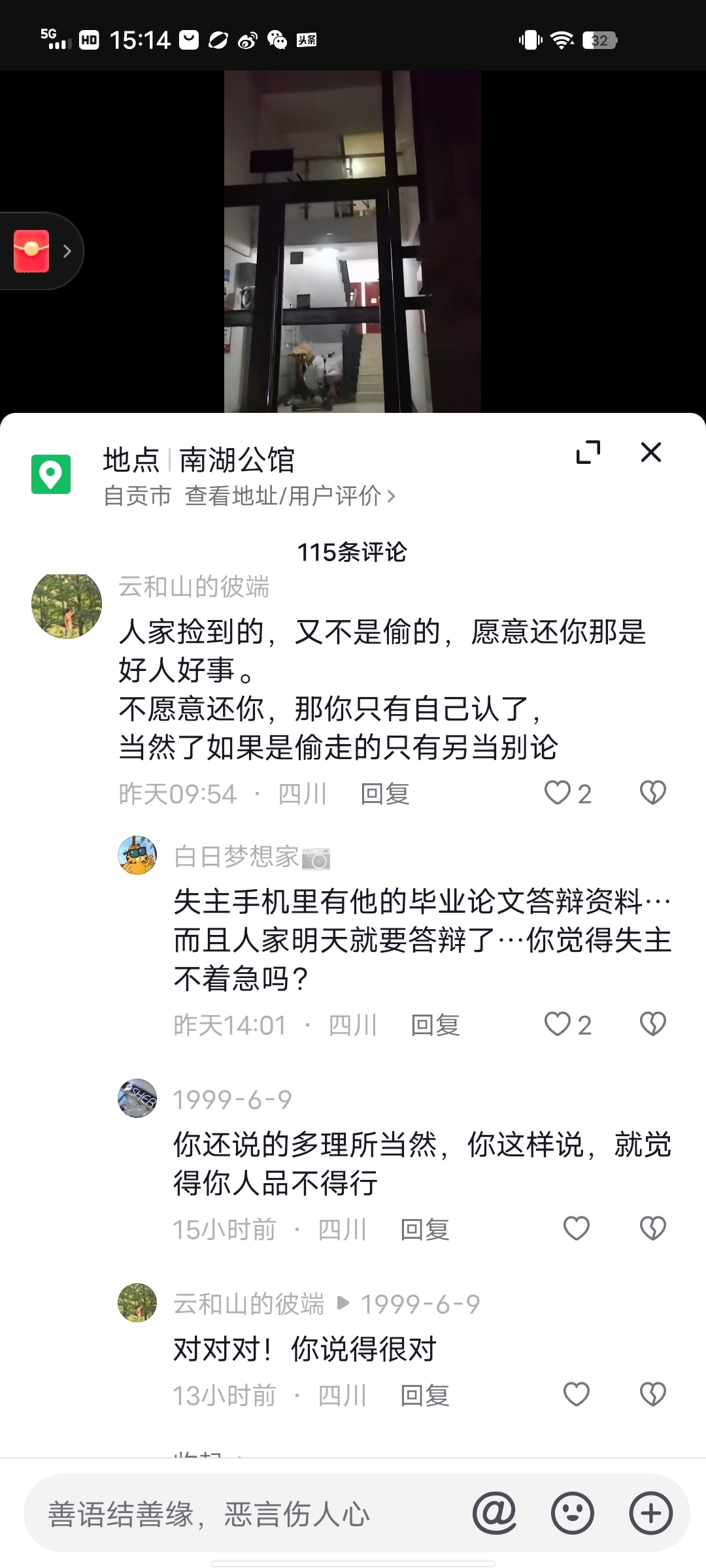Mention someone with the @ icon
Viewport: 706px width, 1568px height.
[494, 1513]
